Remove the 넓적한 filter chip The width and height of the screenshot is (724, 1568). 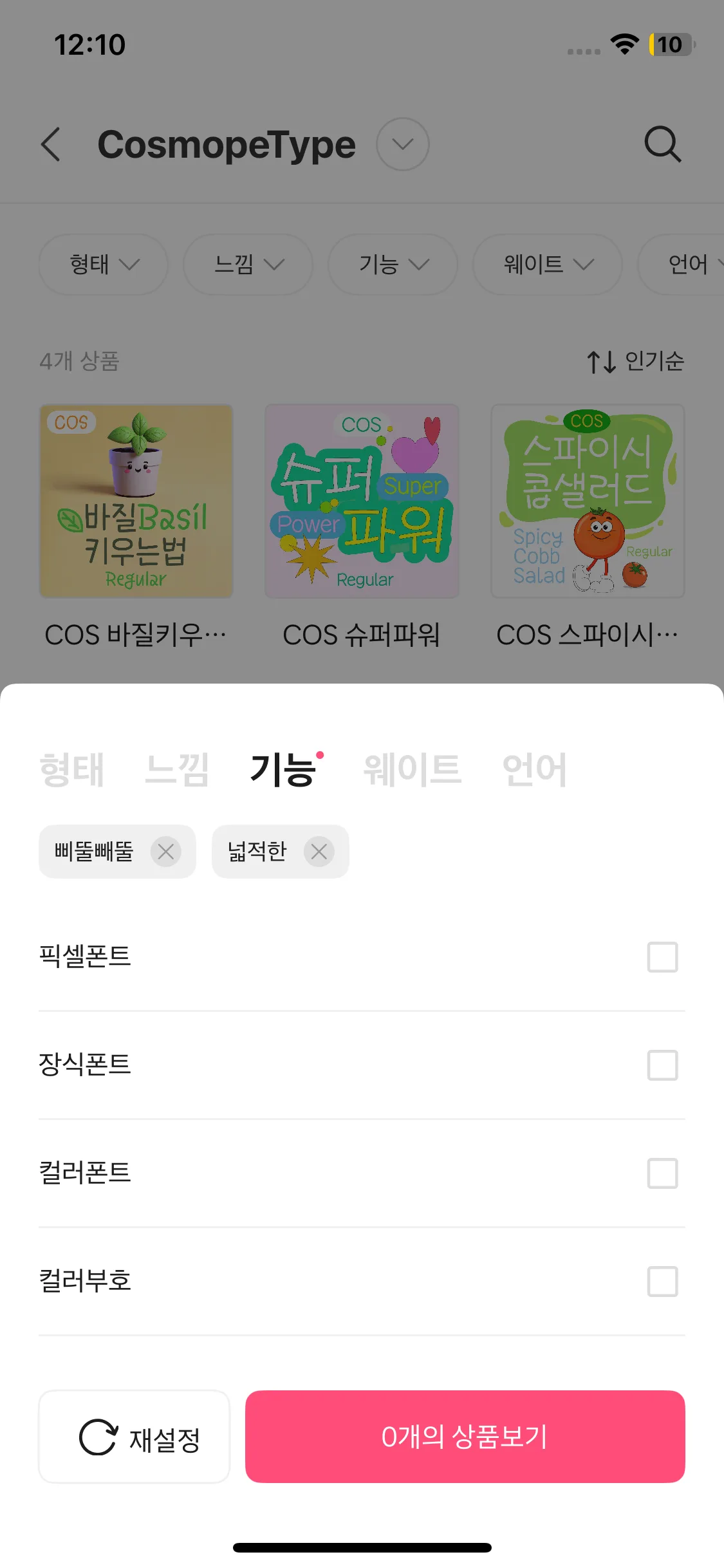coord(319,852)
